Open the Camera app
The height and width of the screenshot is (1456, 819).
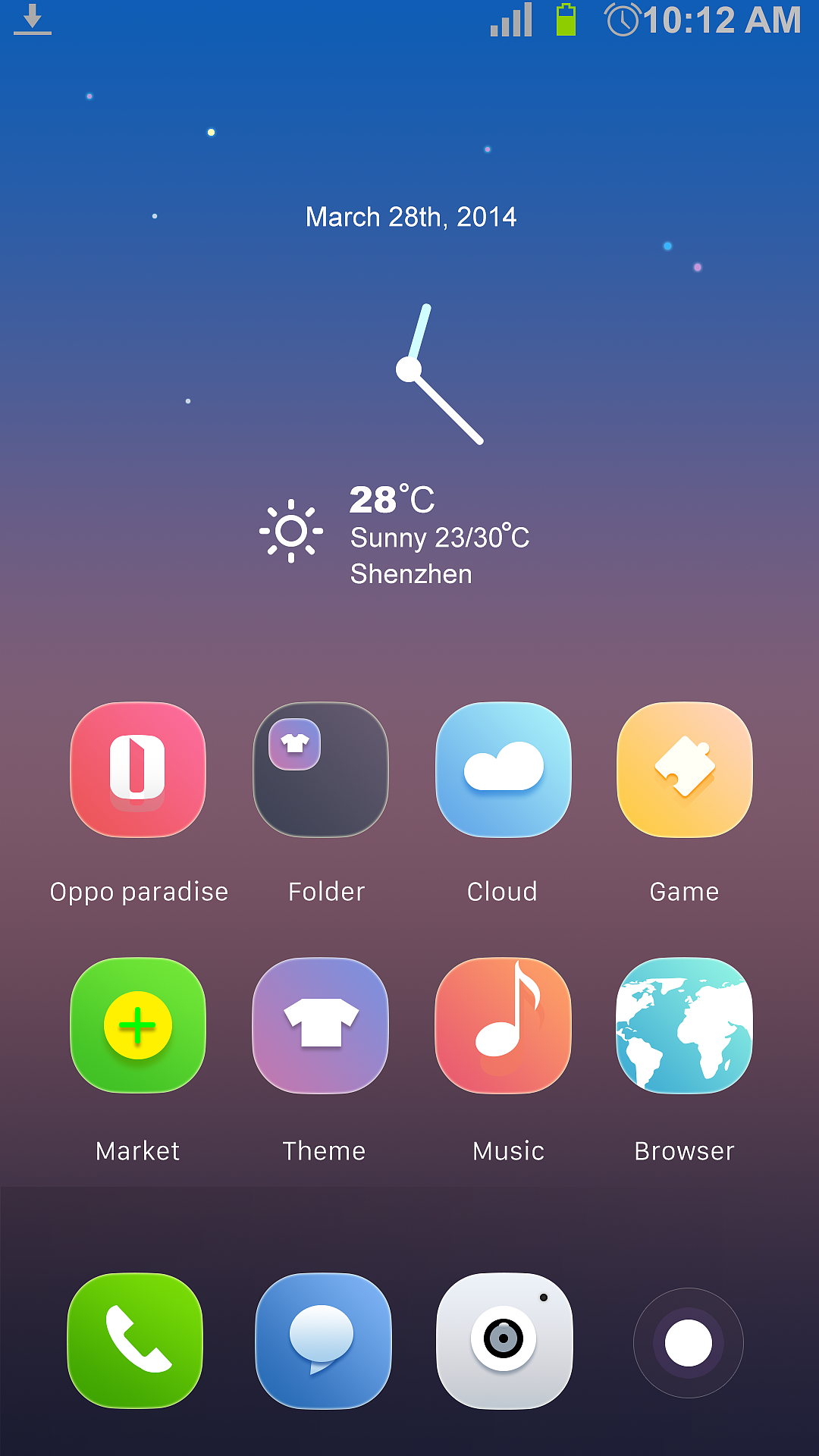pyautogui.click(x=504, y=1342)
